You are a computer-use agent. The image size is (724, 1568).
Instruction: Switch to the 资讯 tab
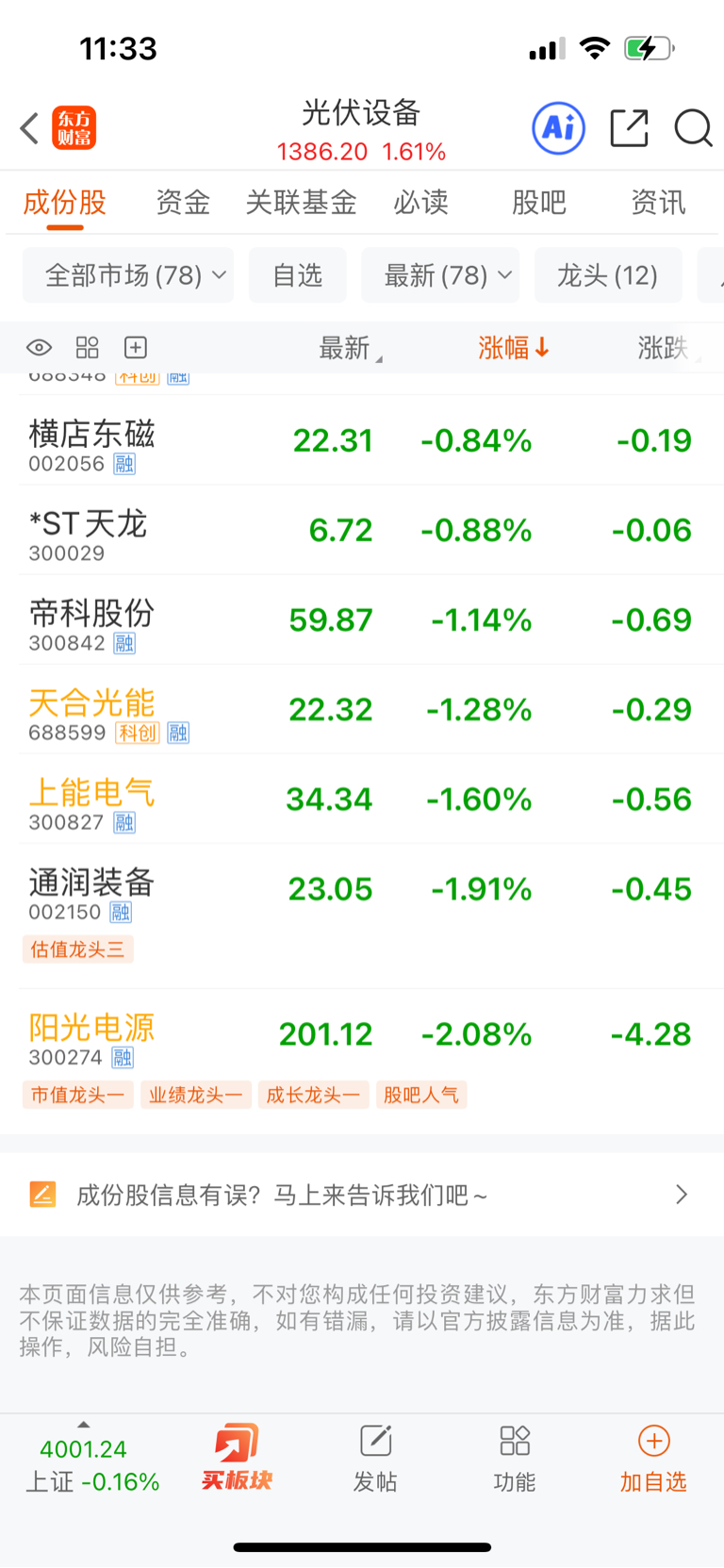[x=658, y=203]
